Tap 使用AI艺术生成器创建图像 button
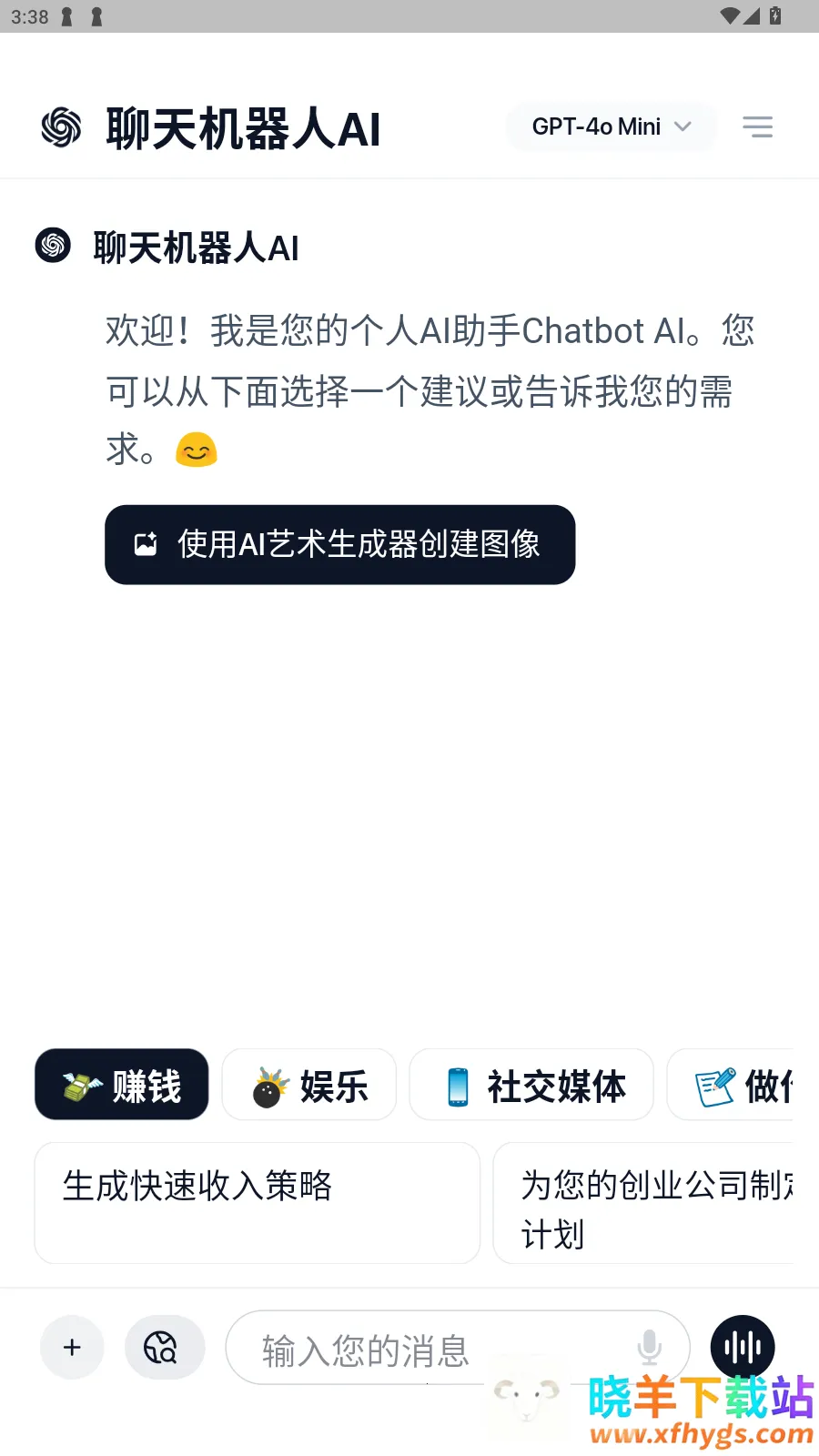This screenshot has width=819, height=1456. [x=339, y=544]
